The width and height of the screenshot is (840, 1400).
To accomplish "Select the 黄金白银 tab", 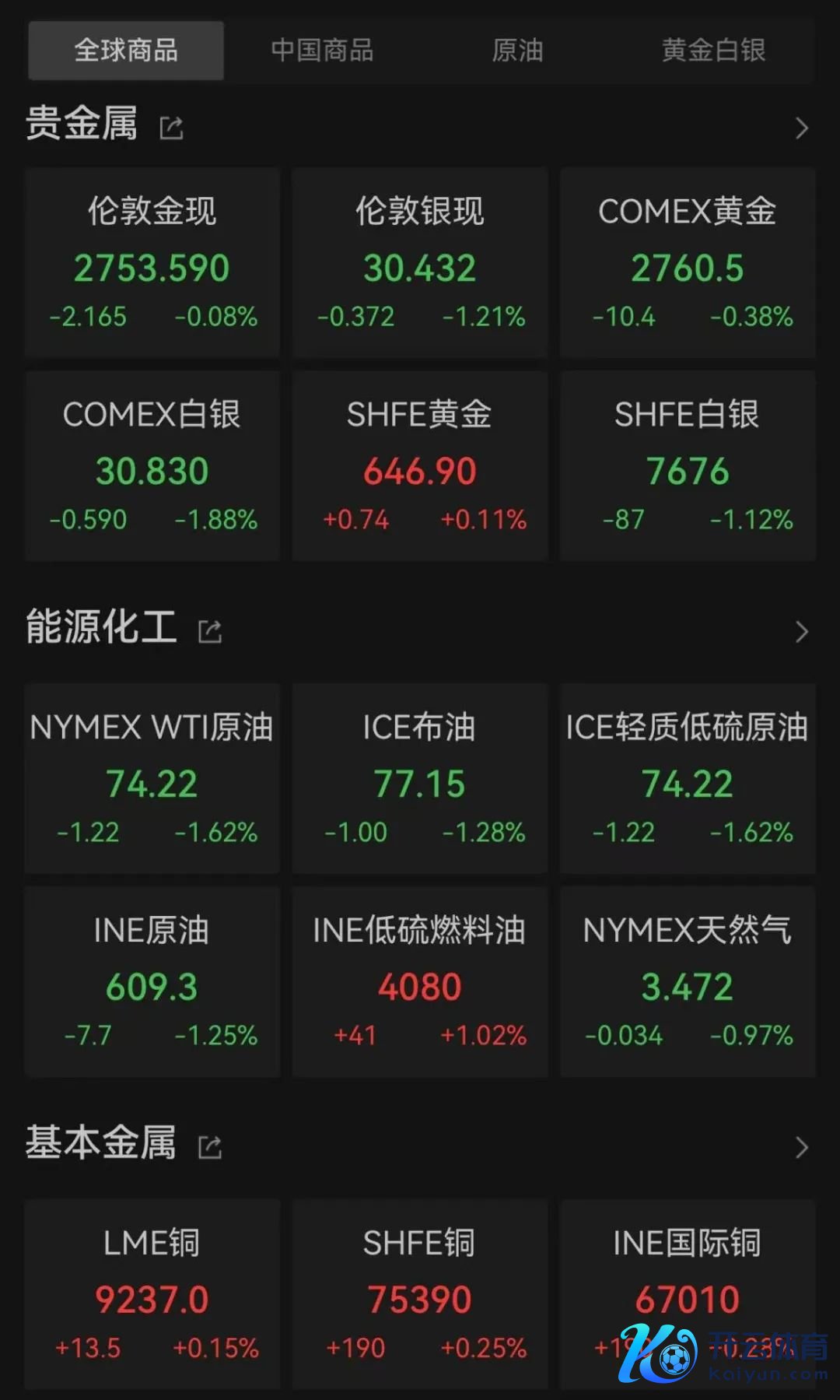I will click(x=713, y=51).
